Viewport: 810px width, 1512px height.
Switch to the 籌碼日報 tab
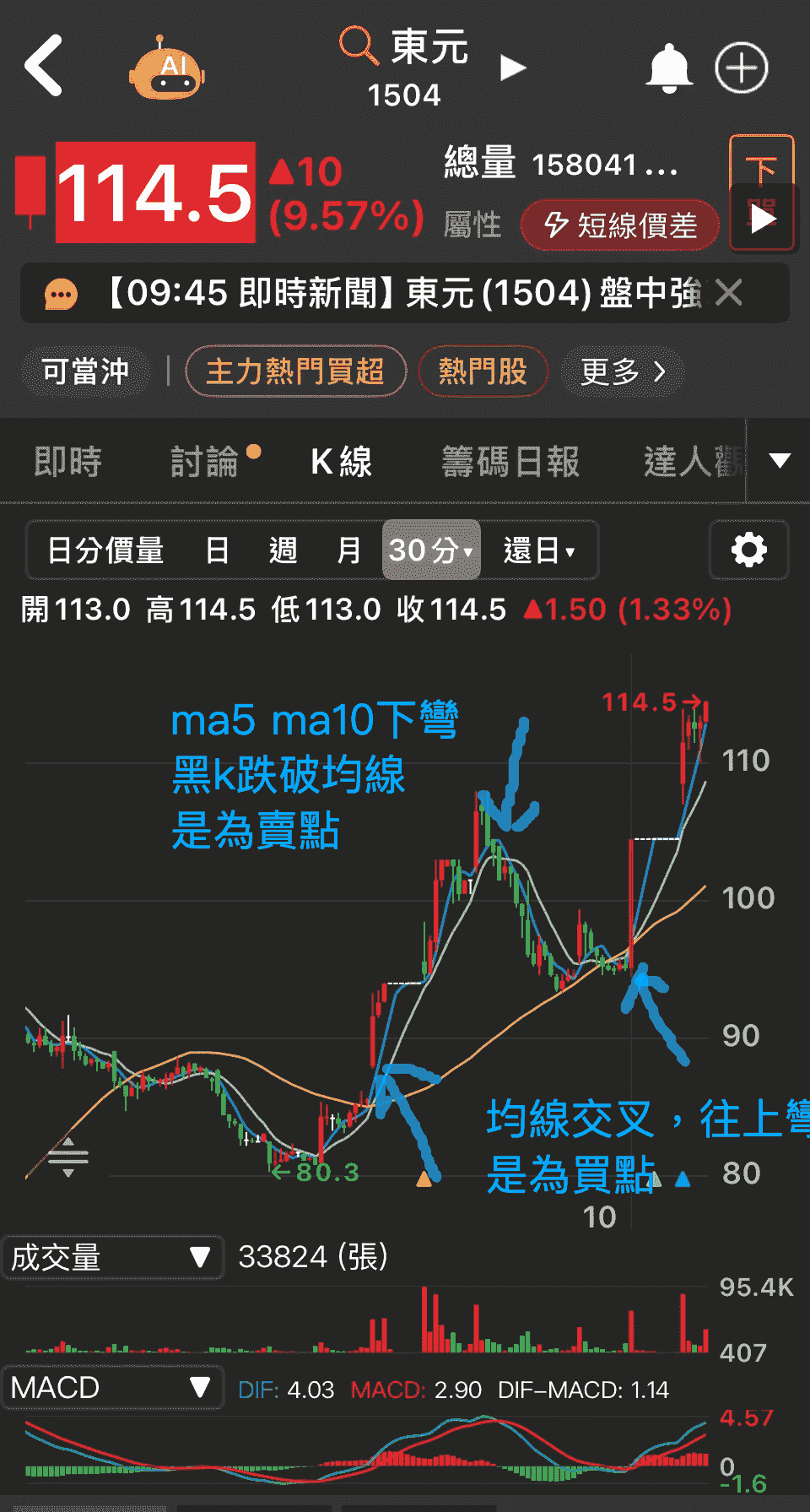(510, 462)
